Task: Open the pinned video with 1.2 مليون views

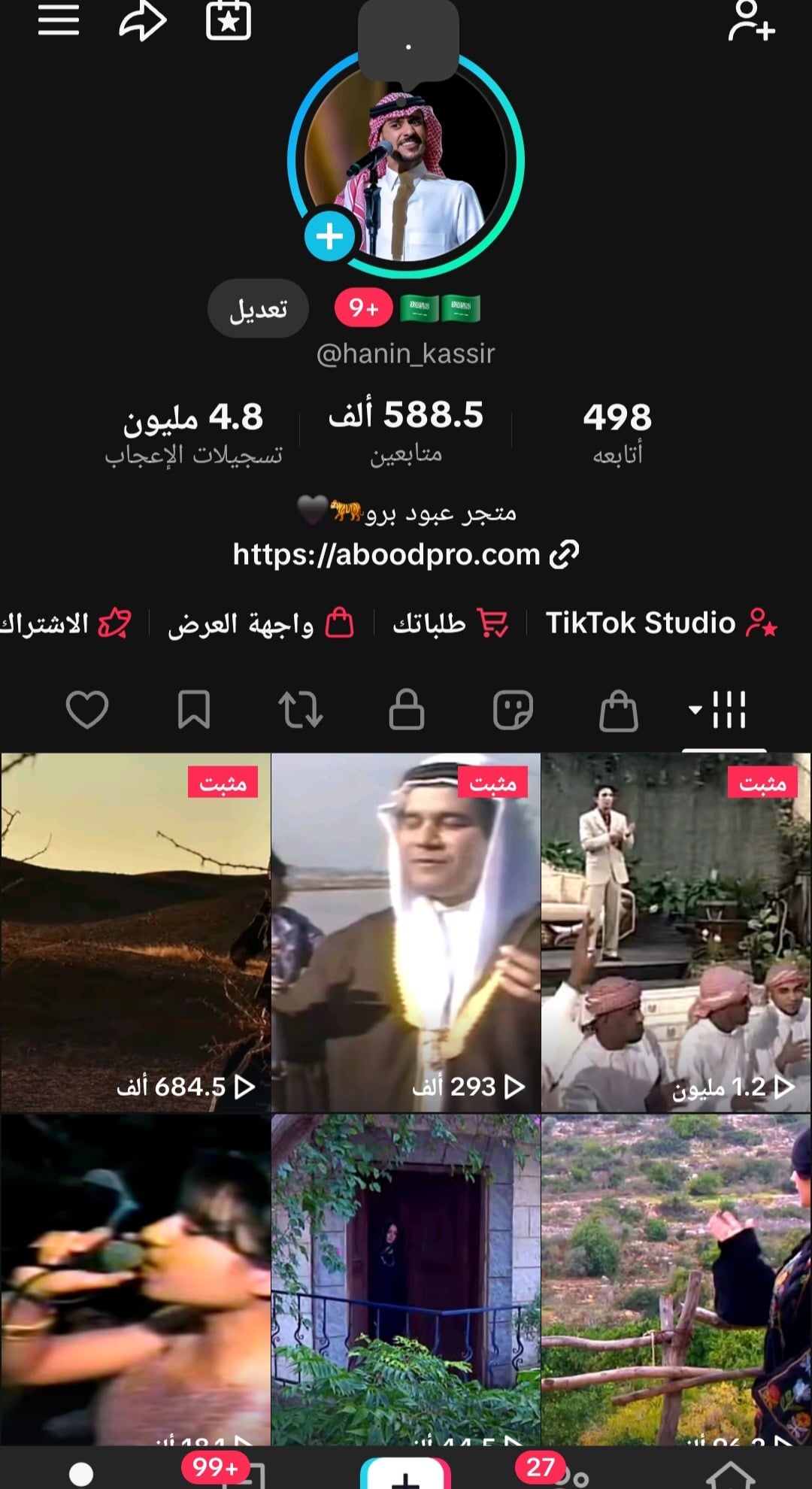Action: click(676, 933)
